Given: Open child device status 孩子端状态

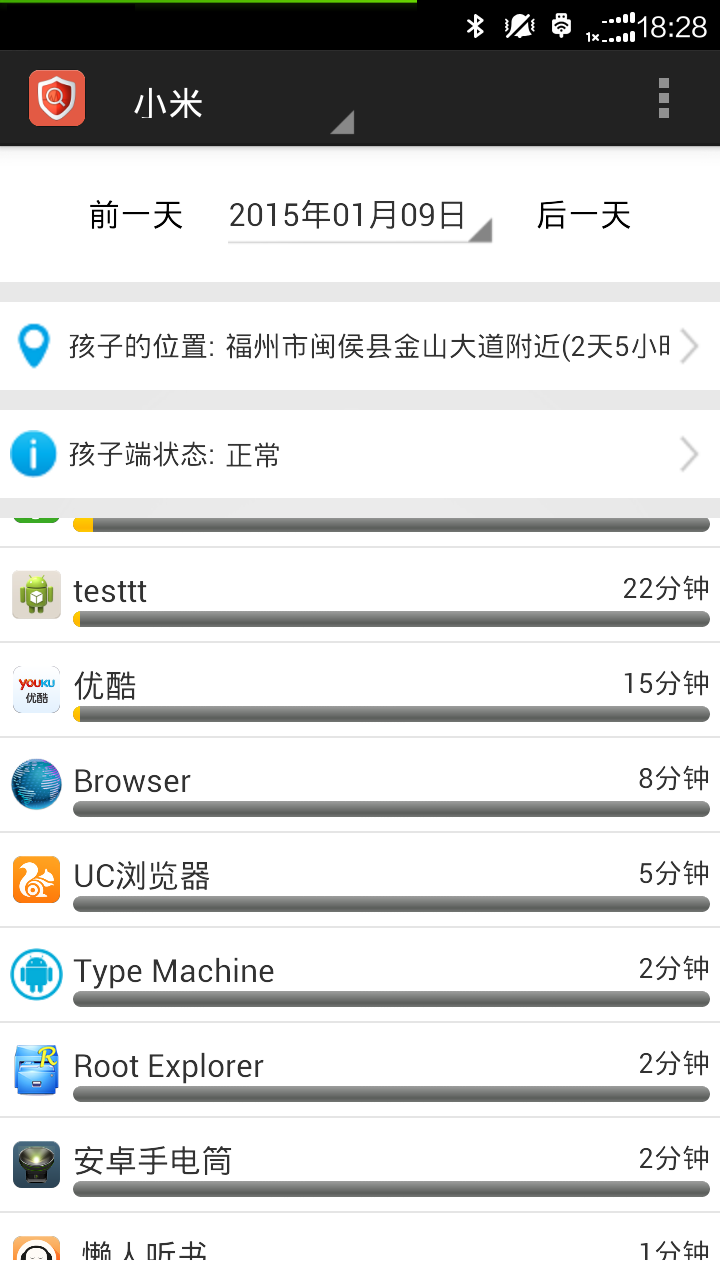Looking at the screenshot, I should (x=360, y=455).
